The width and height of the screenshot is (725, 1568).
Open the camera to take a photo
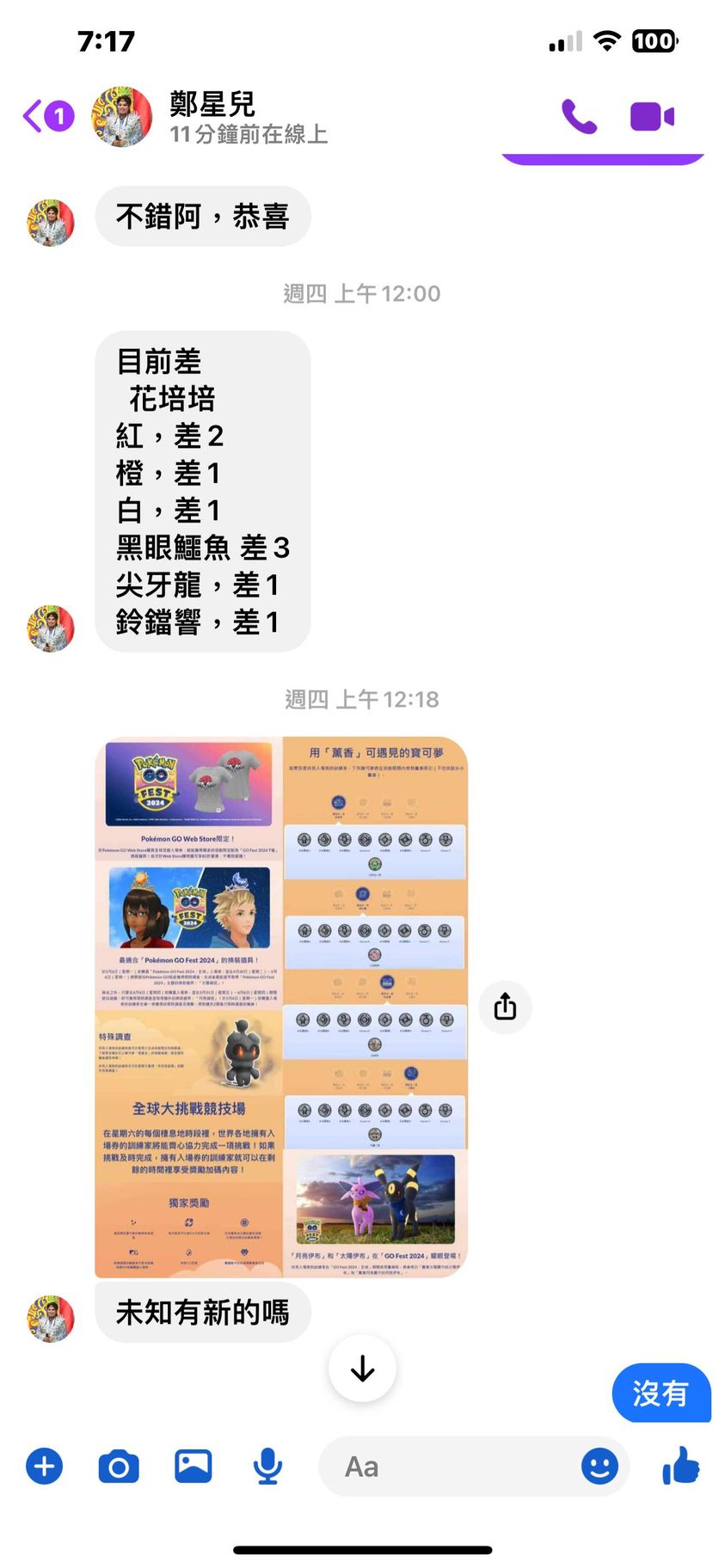(x=119, y=1467)
